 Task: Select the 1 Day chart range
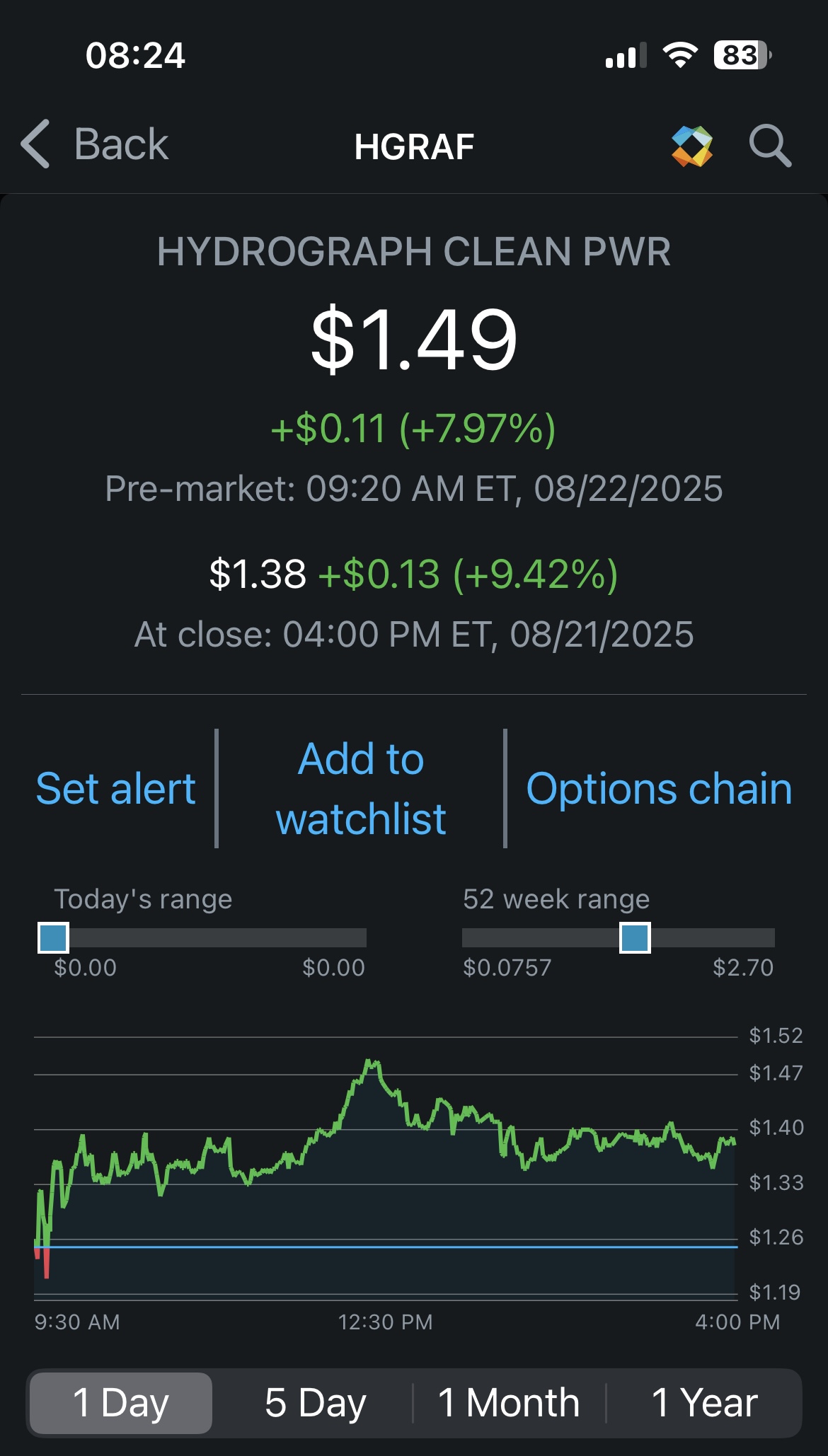pyautogui.click(x=121, y=1403)
